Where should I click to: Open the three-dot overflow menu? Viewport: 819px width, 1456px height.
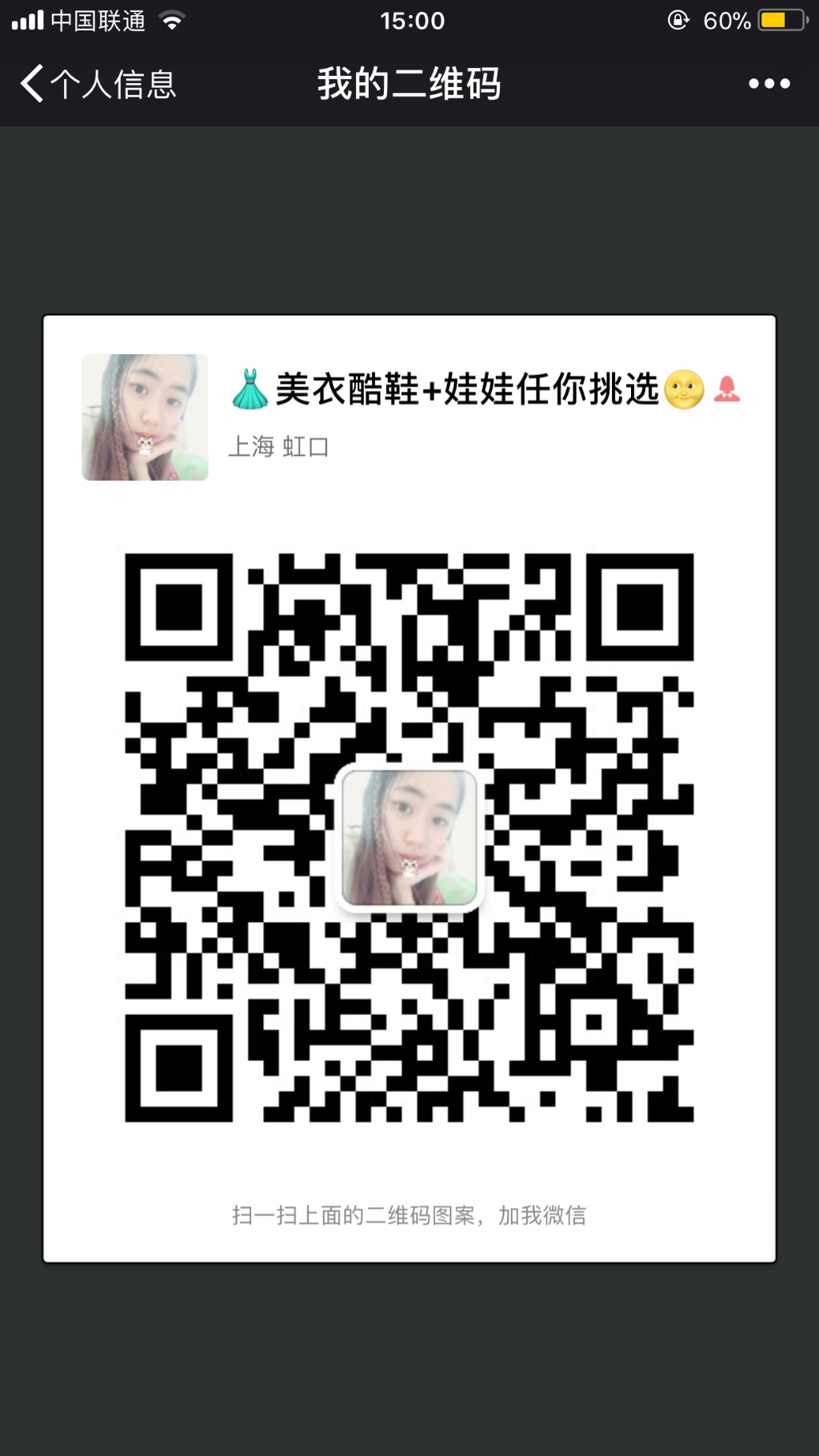click(x=769, y=84)
